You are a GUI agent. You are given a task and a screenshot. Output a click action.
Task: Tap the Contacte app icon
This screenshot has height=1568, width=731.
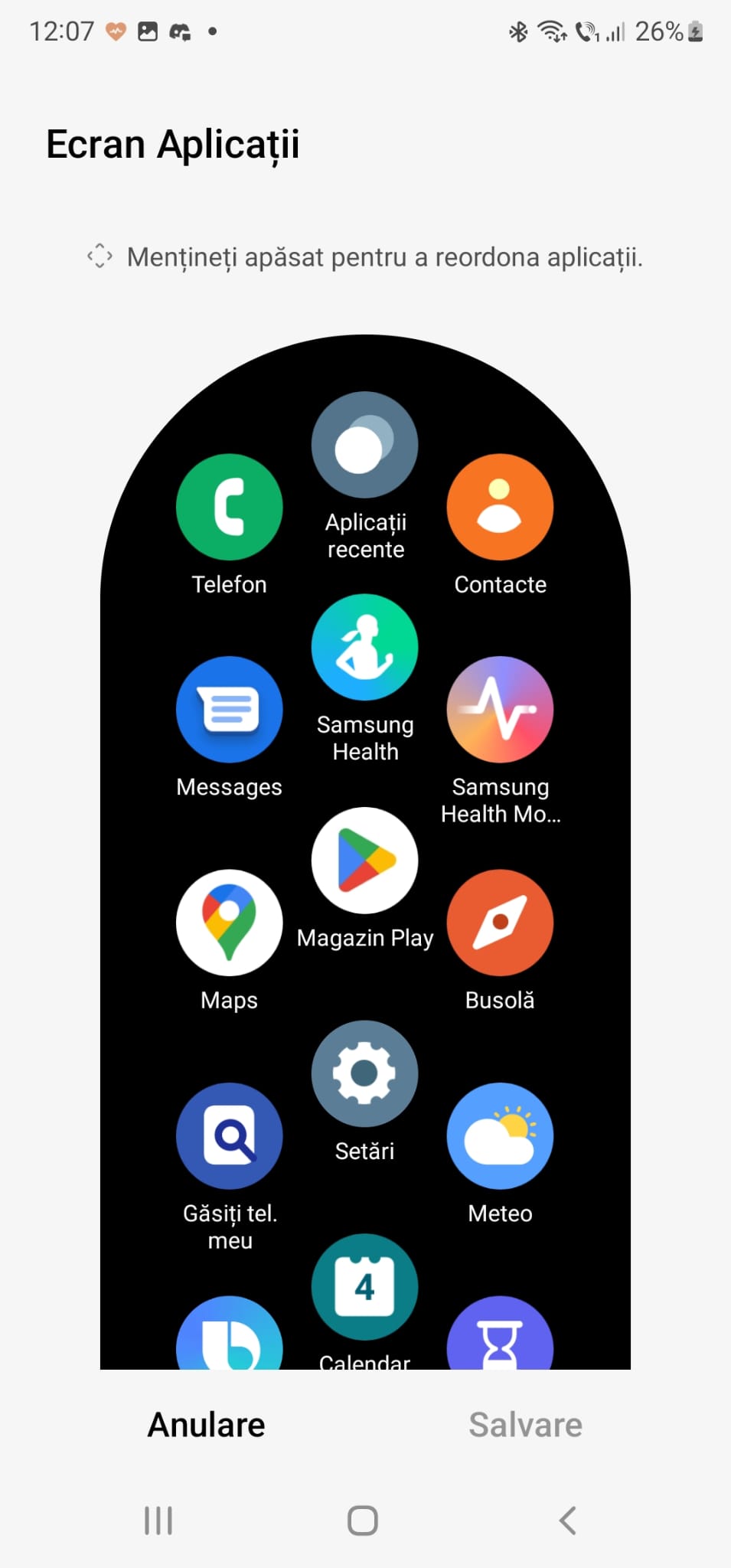coord(500,507)
